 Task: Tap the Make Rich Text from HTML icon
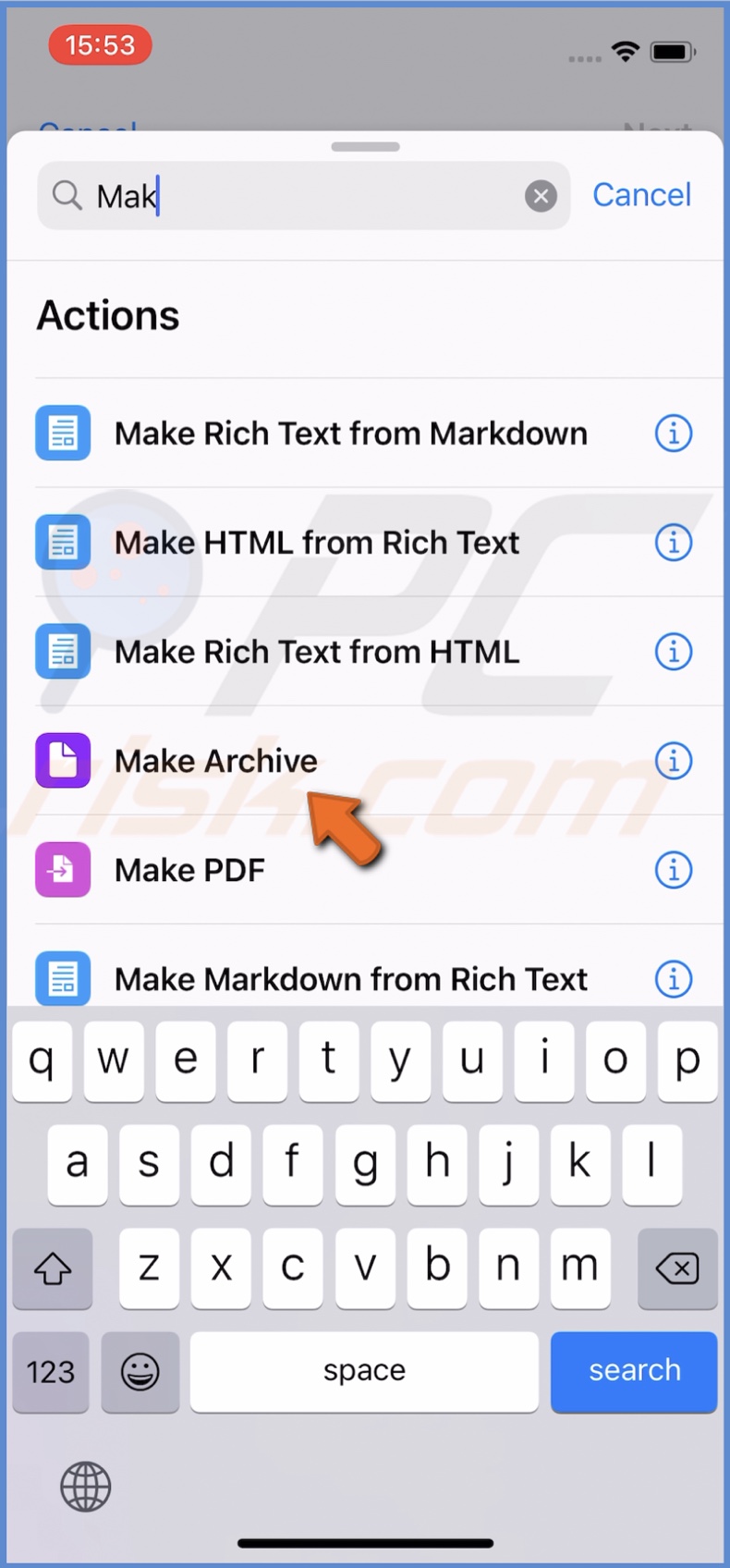coord(62,651)
